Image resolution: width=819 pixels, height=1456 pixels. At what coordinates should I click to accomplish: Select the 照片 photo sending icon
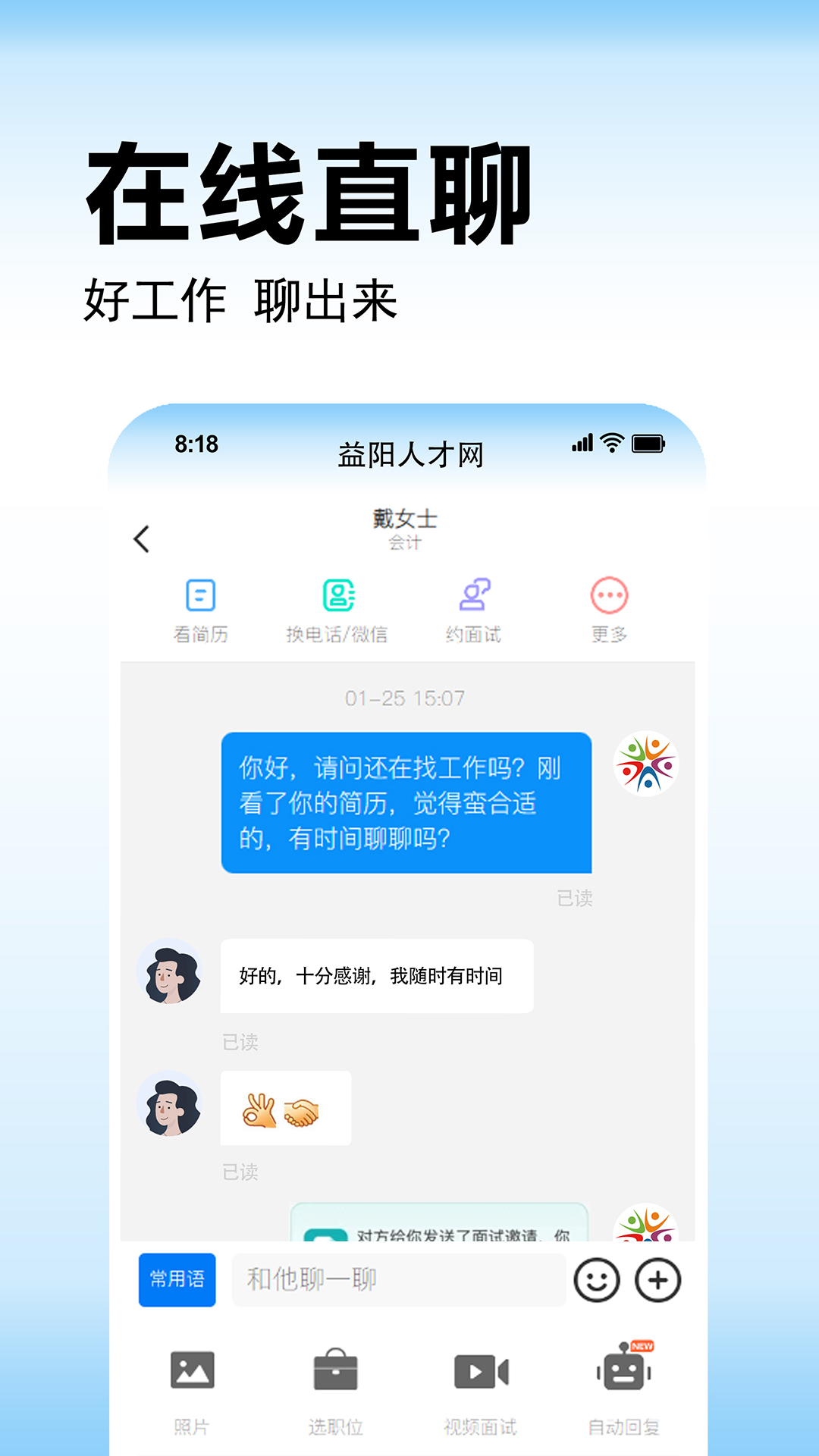191,1371
